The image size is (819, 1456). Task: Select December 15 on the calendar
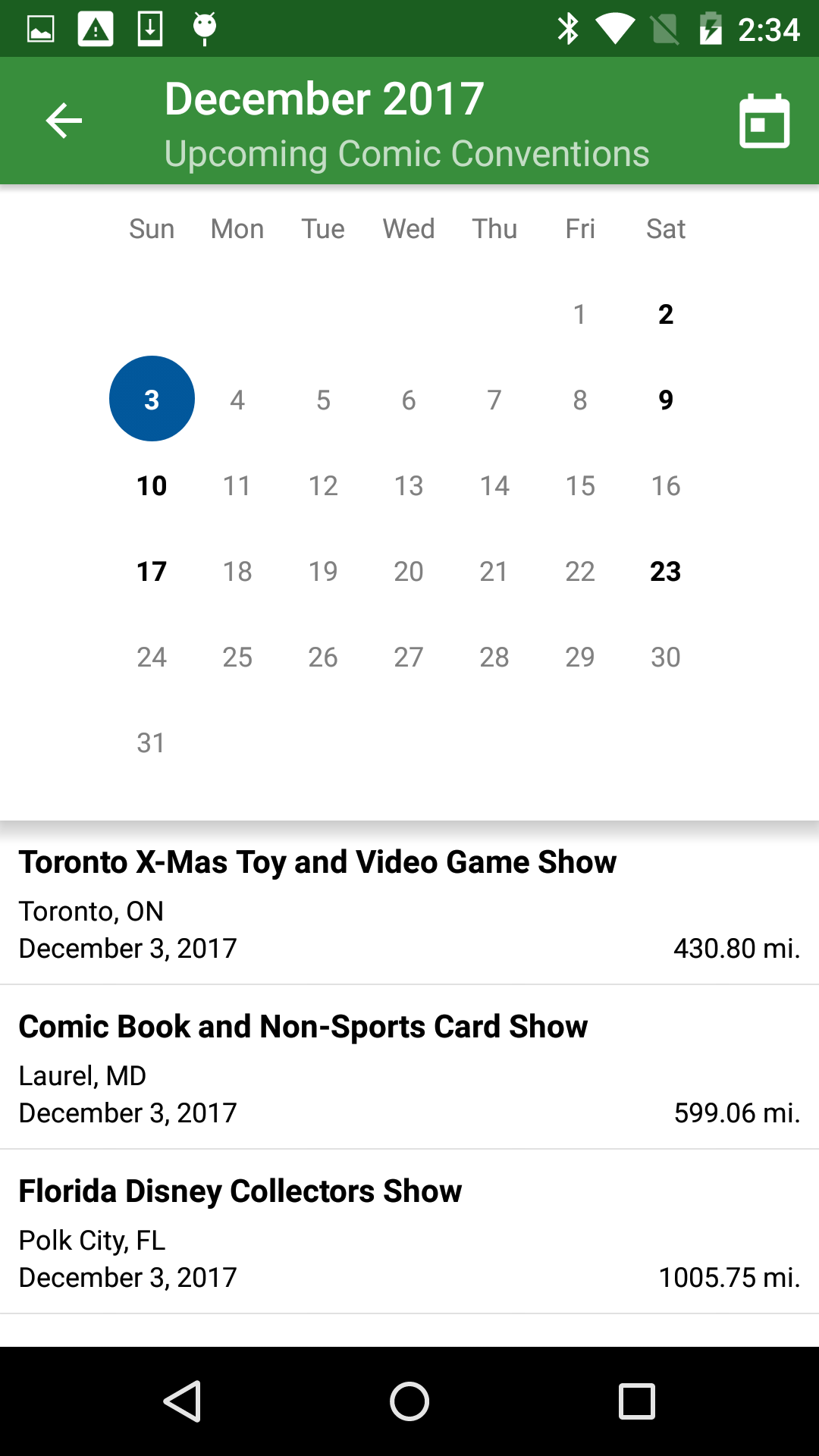(580, 485)
